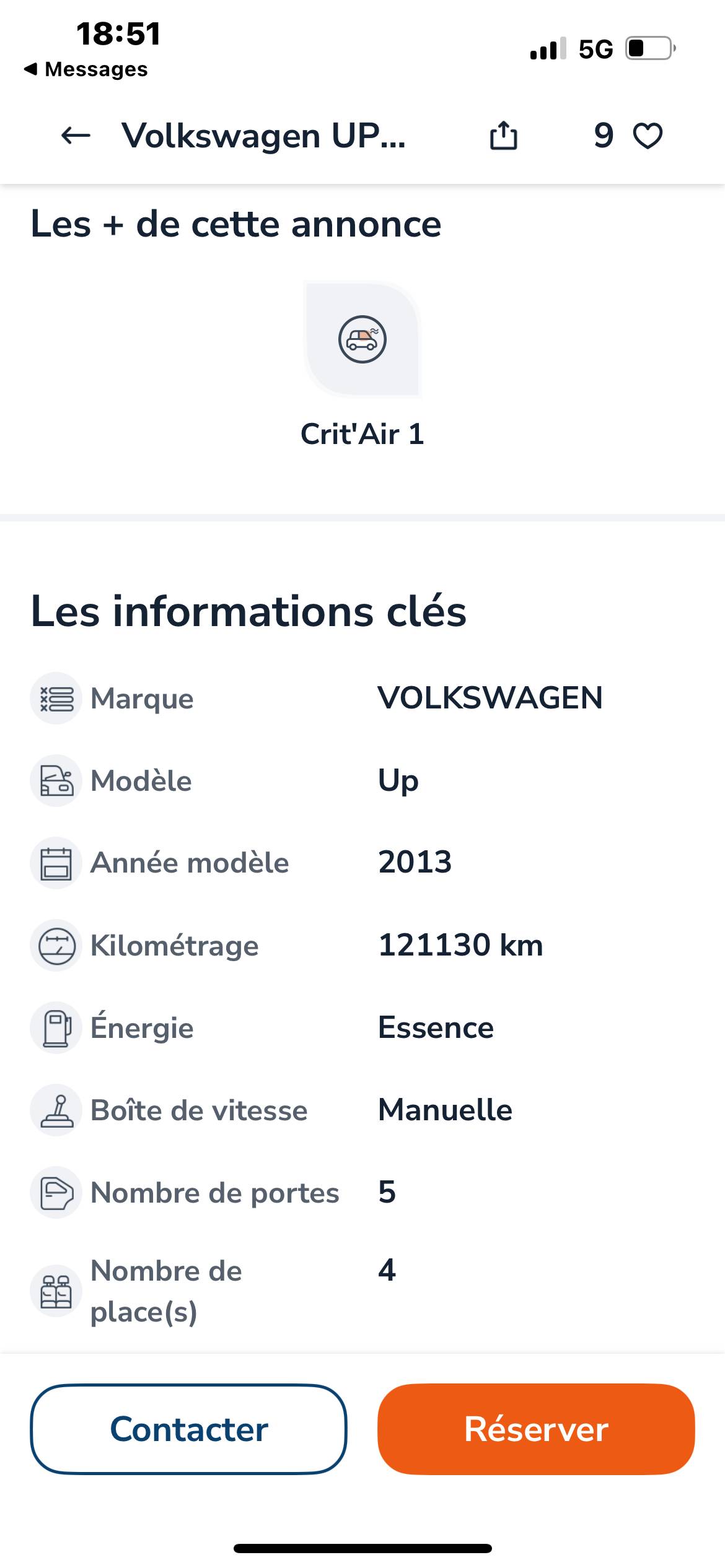Tap the car door icon
Screen dimensions: 725x1568
56,1191
